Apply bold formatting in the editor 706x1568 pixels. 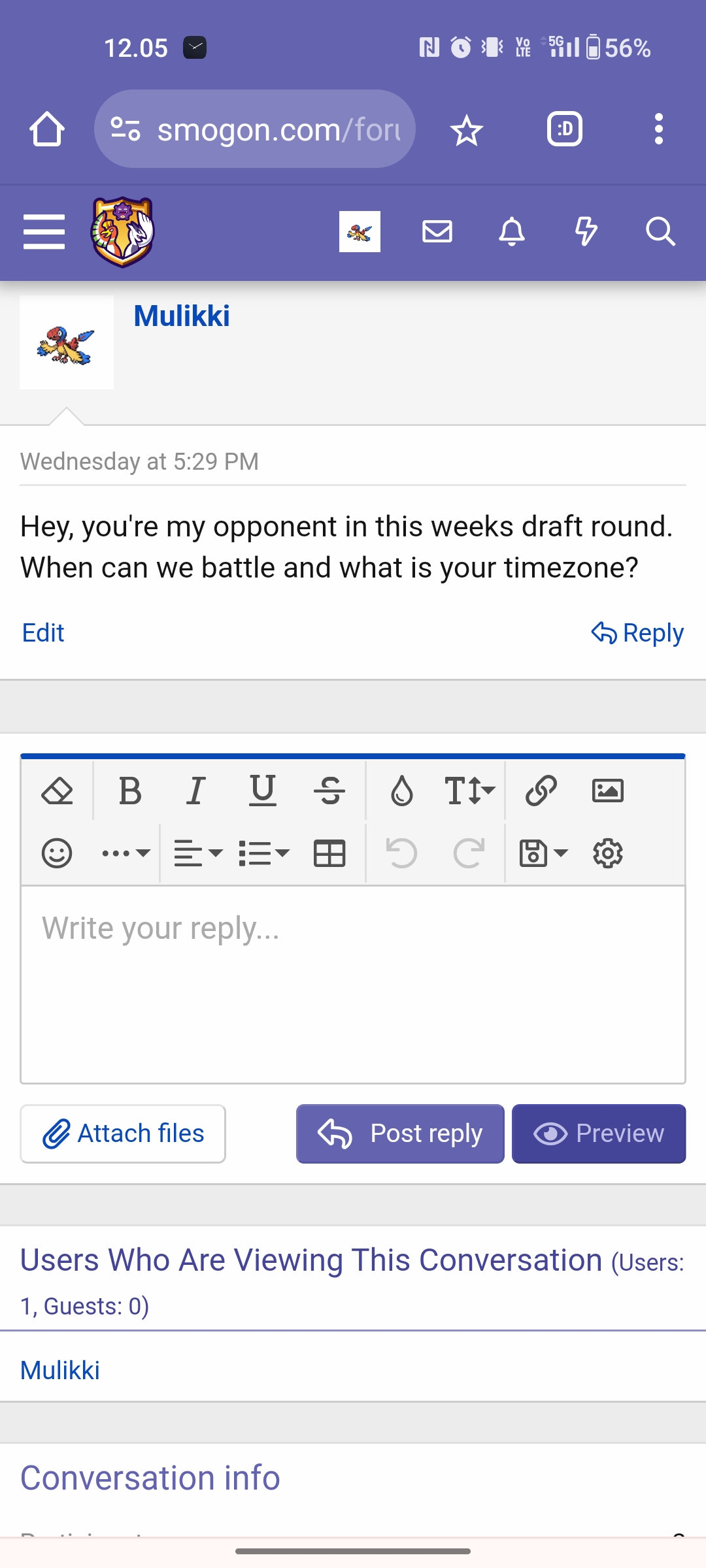point(130,791)
